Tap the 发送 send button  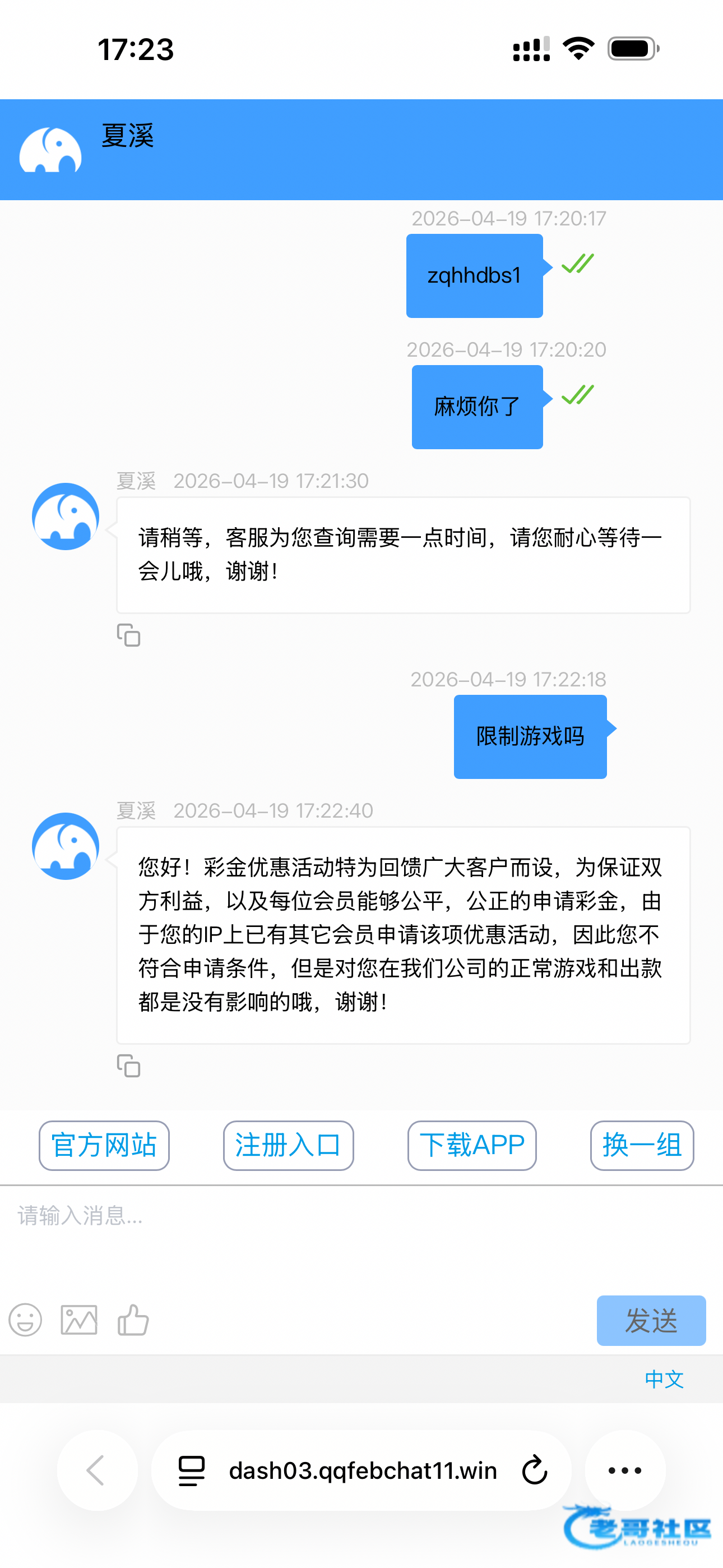tap(651, 1320)
